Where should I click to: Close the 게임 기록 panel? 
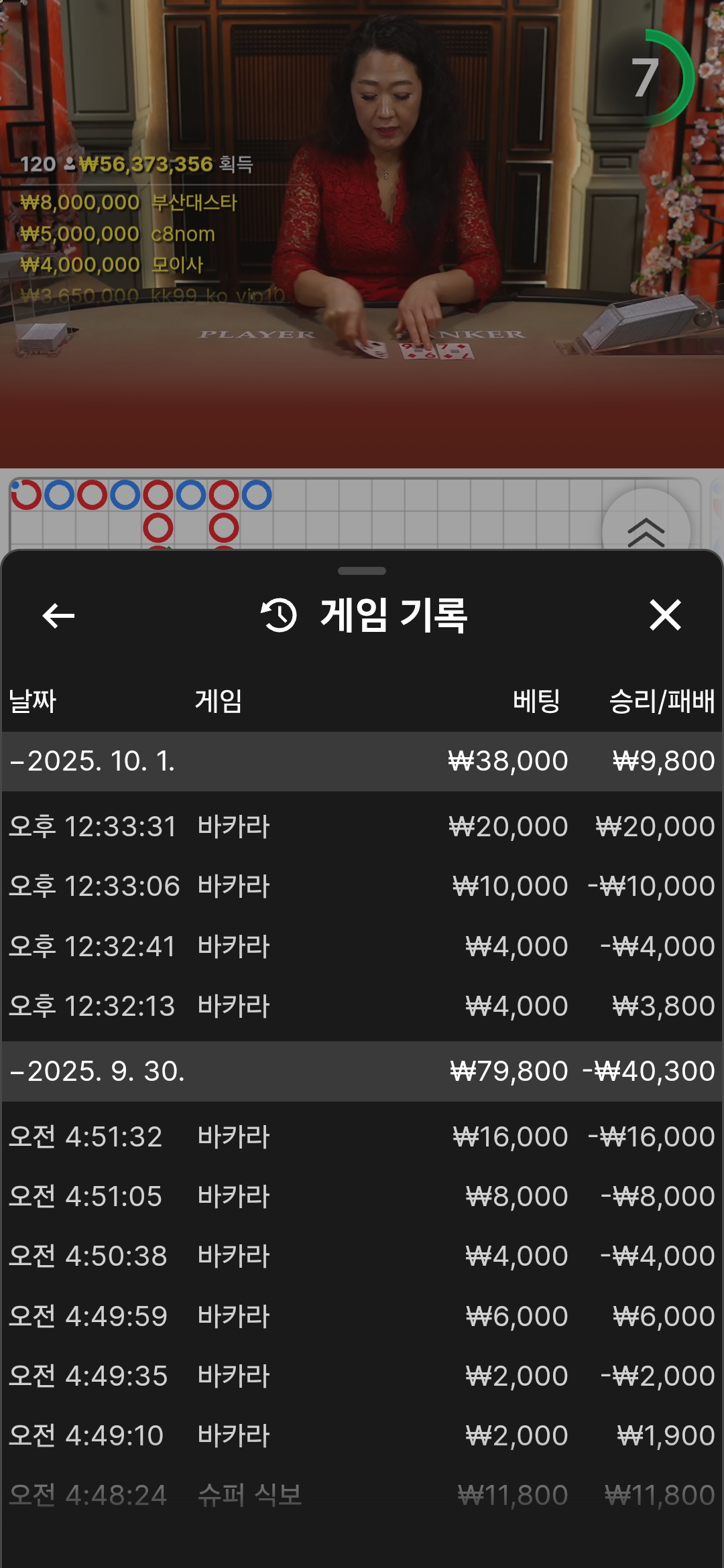[664, 615]
